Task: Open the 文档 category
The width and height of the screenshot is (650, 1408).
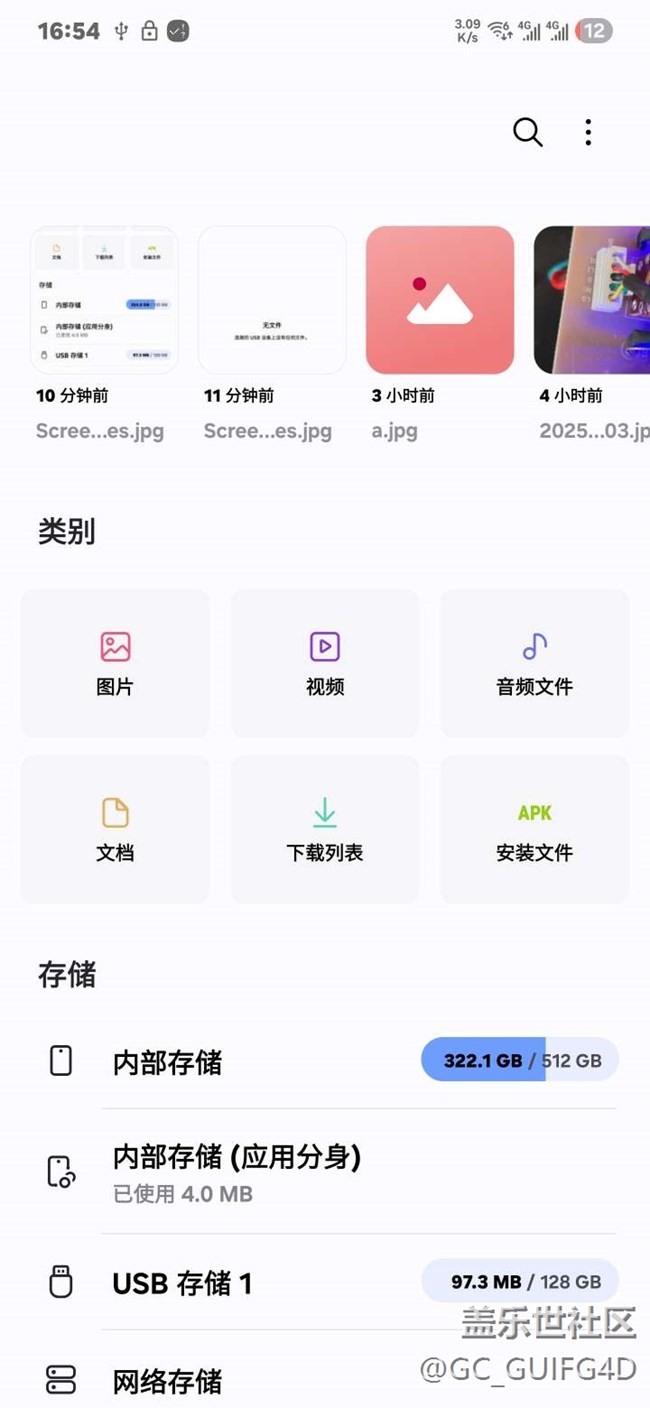Action: click(115, 829)
